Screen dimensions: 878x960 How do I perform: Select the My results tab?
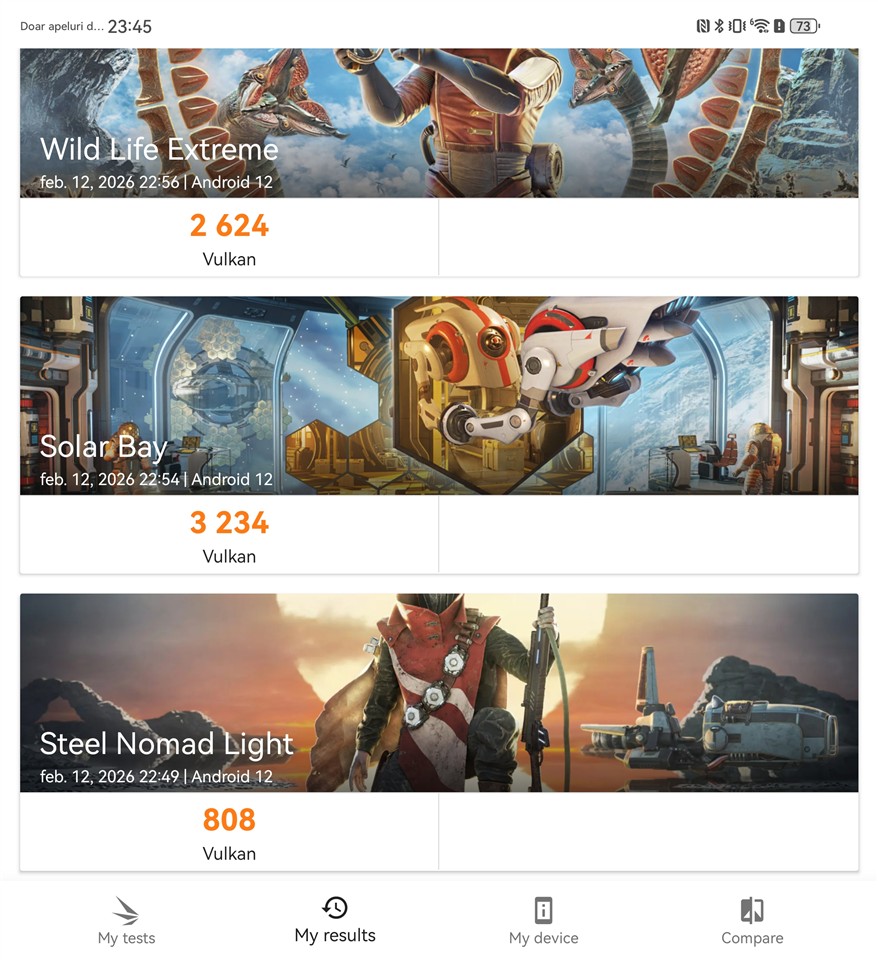point(335,920)
